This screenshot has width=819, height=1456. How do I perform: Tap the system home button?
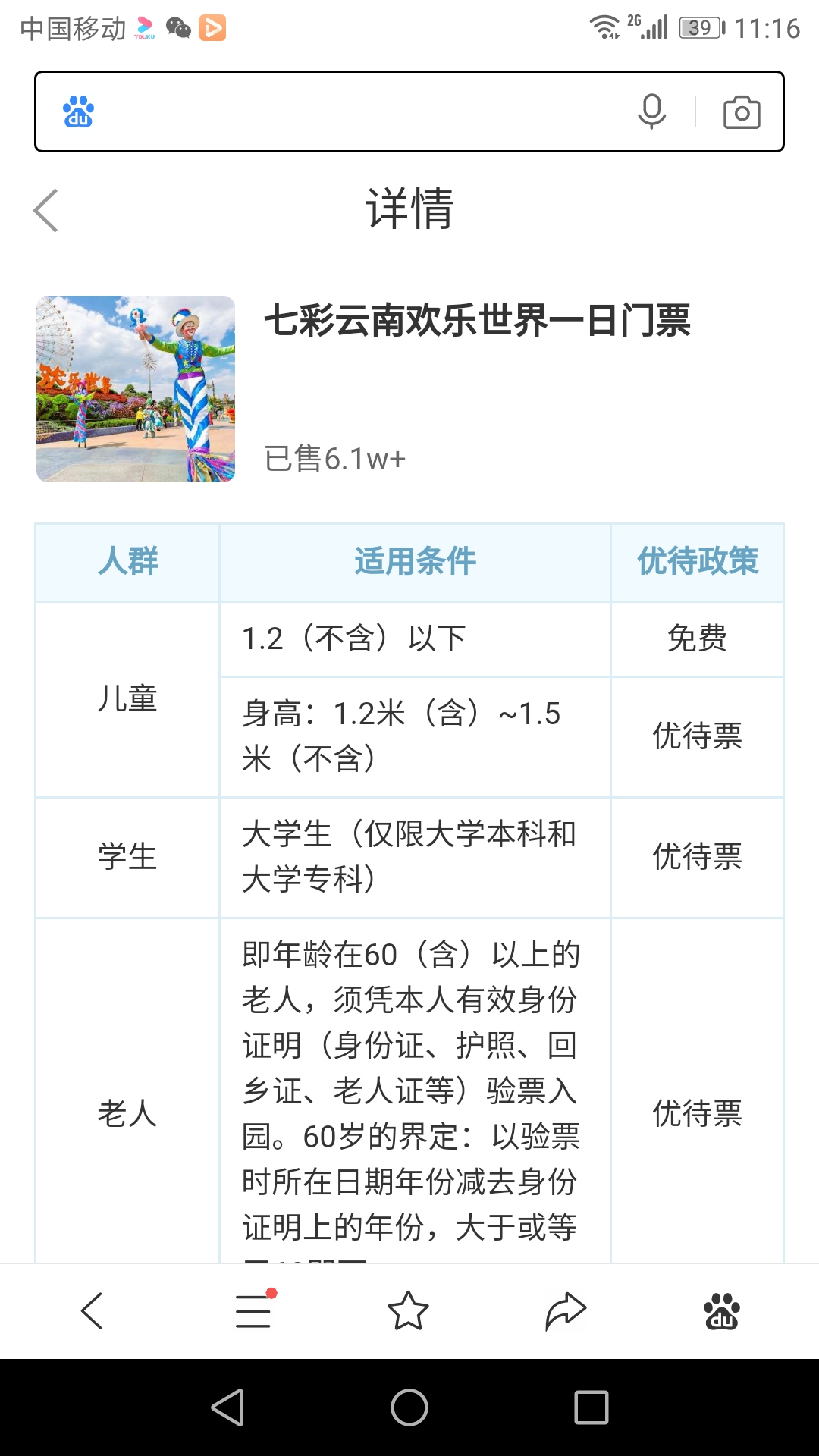409,1407
